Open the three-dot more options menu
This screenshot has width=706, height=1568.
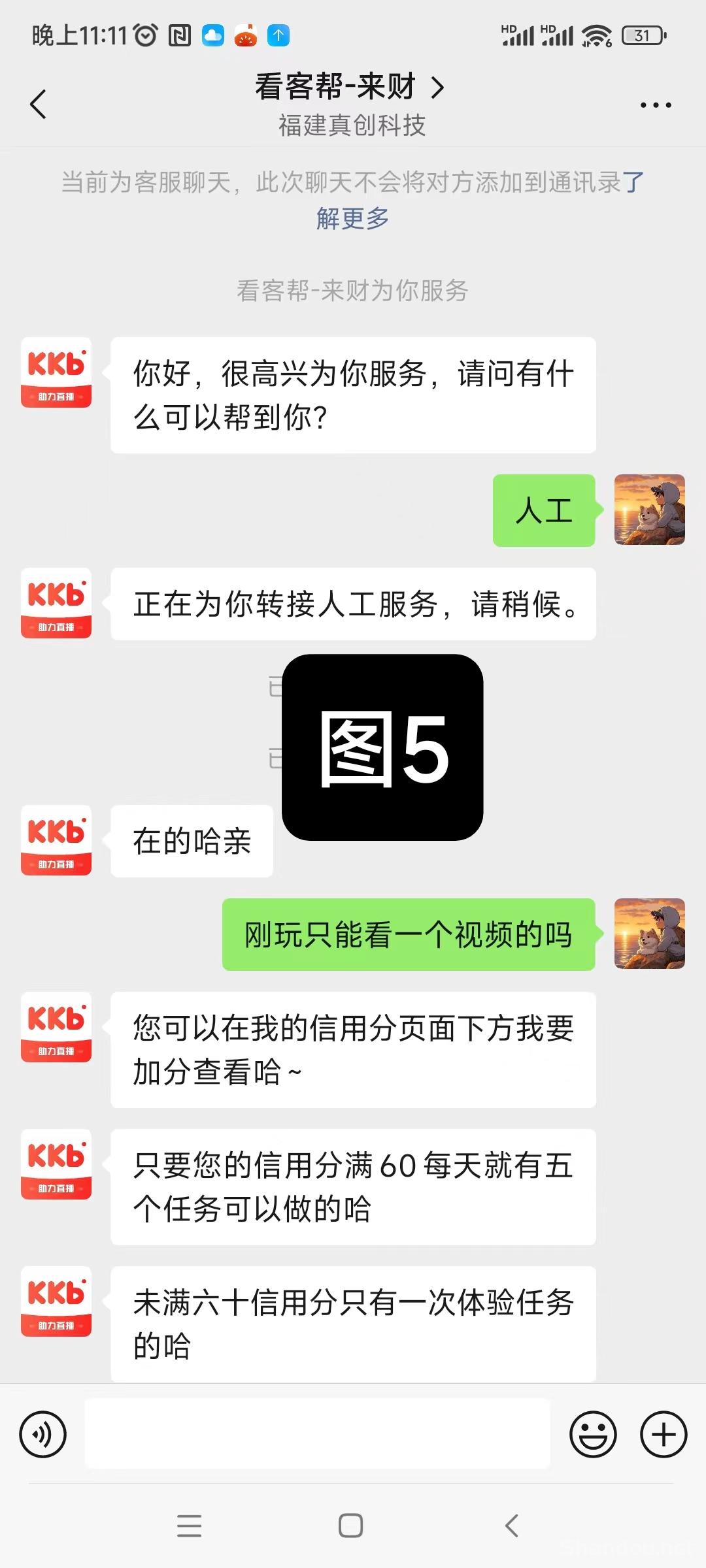coord(655,105)
